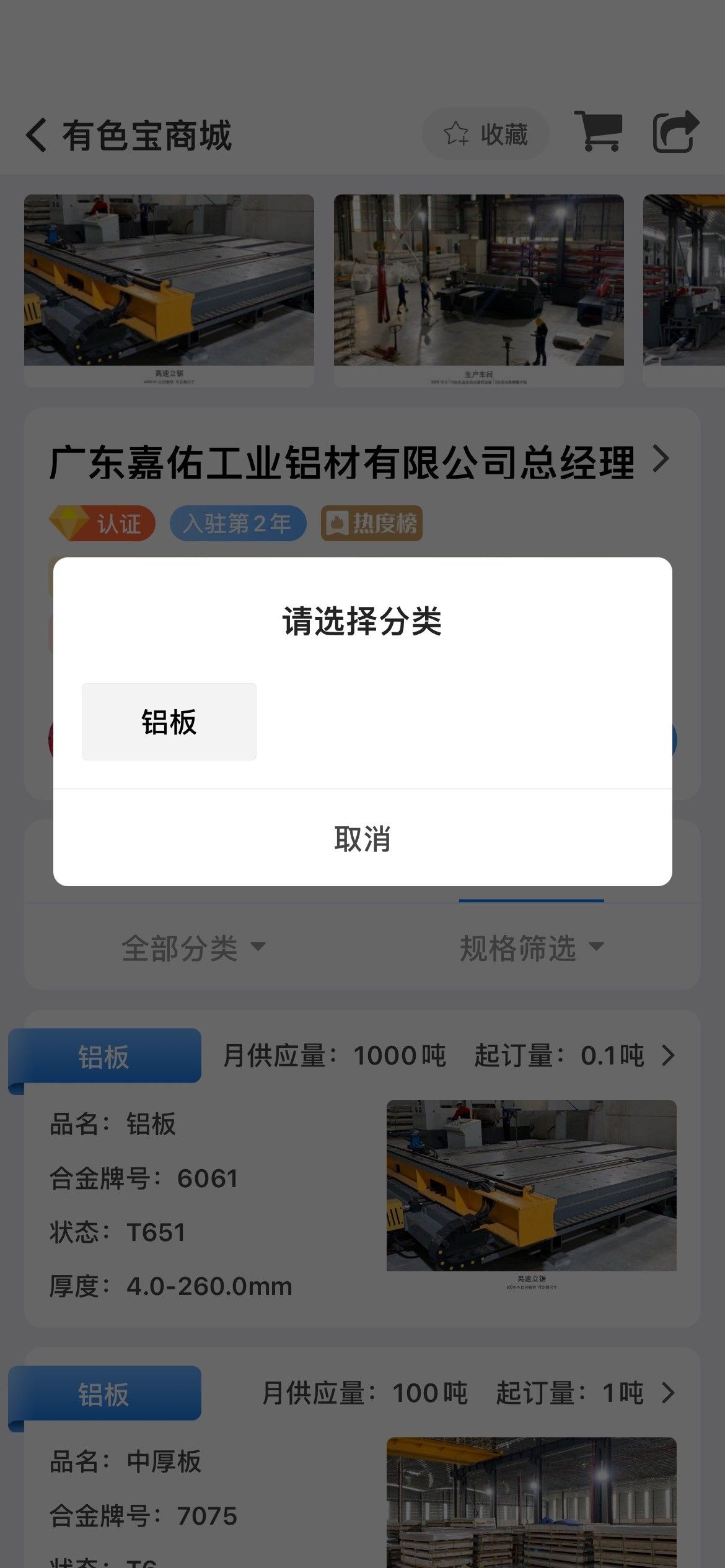This screenshot has width=725, height=1568.
Task: Select the 铝板 category in the dialog
Action: [169, 721]
